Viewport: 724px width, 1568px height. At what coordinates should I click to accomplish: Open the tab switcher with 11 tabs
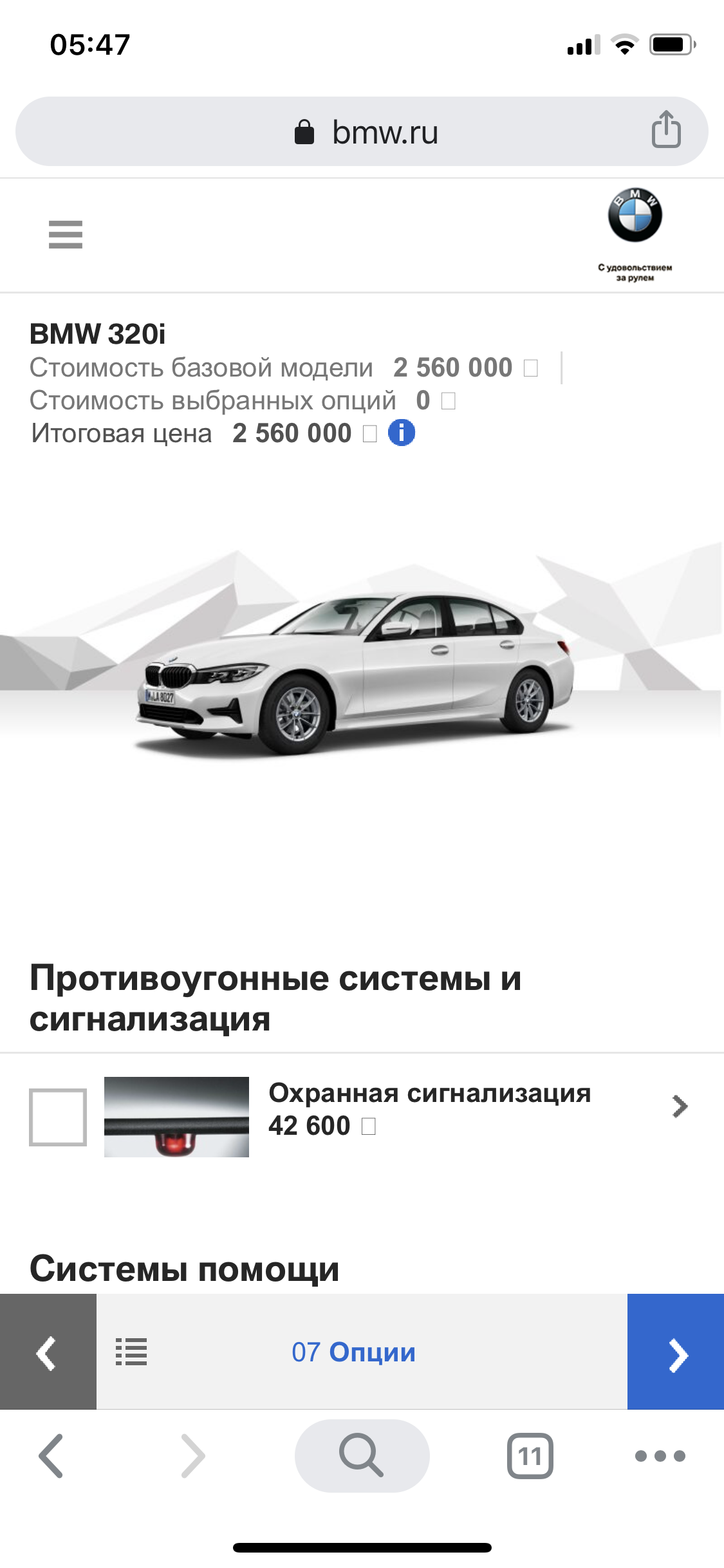(530, 1455)
